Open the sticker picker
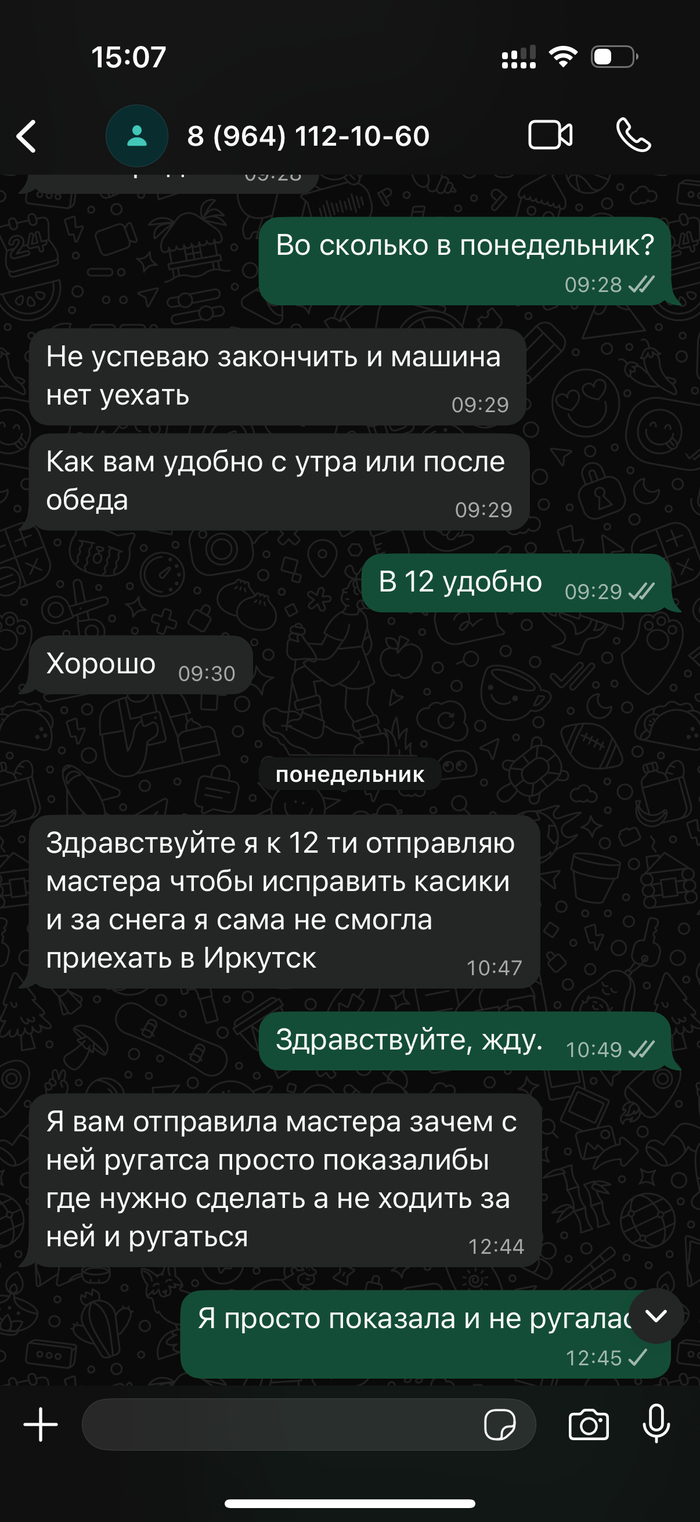 pos(499,1425)
